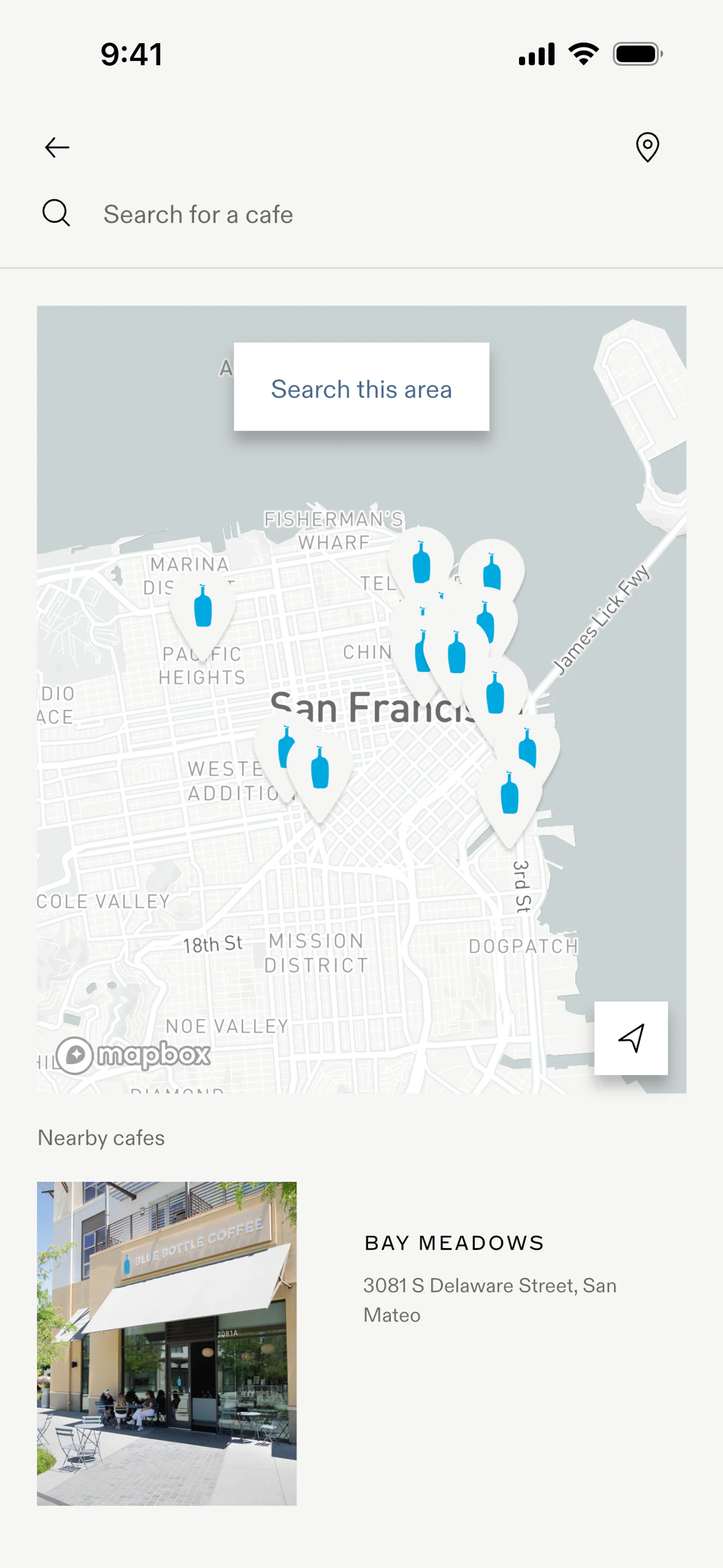Open the location pin icon
Viewport: 723px width, 1568px height.
click(x=647, y=147)
